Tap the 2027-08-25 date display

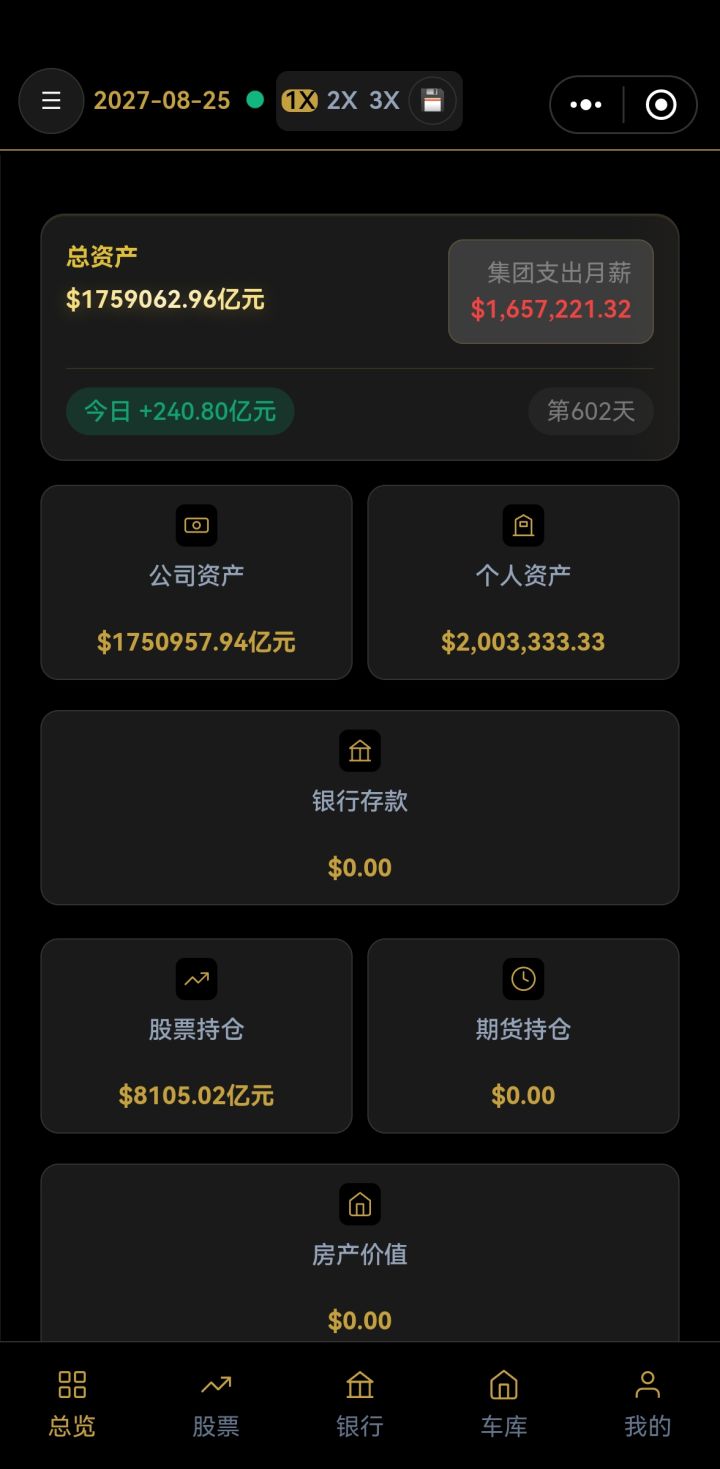click(163, 101)
